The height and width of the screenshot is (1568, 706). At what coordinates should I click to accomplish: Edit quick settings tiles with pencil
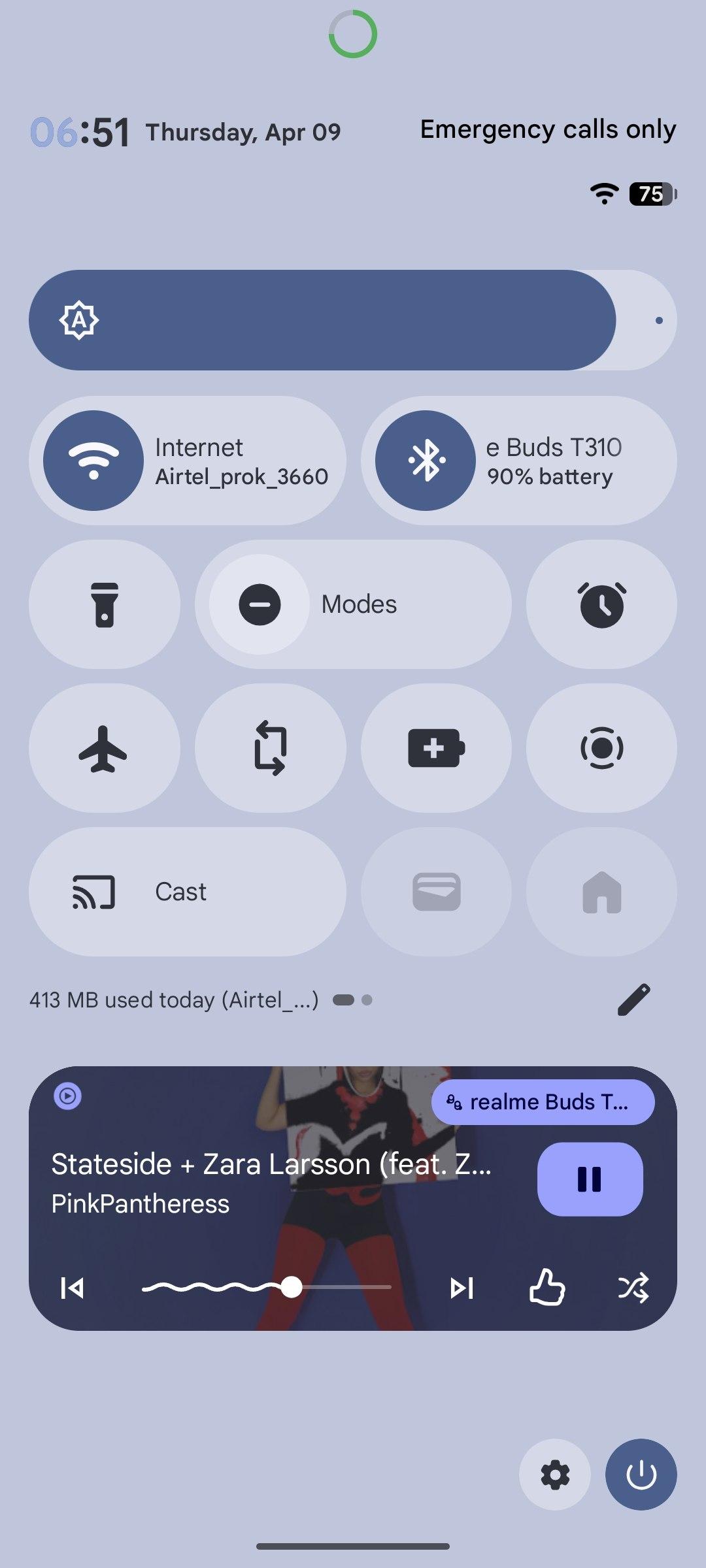(633, 1000)
